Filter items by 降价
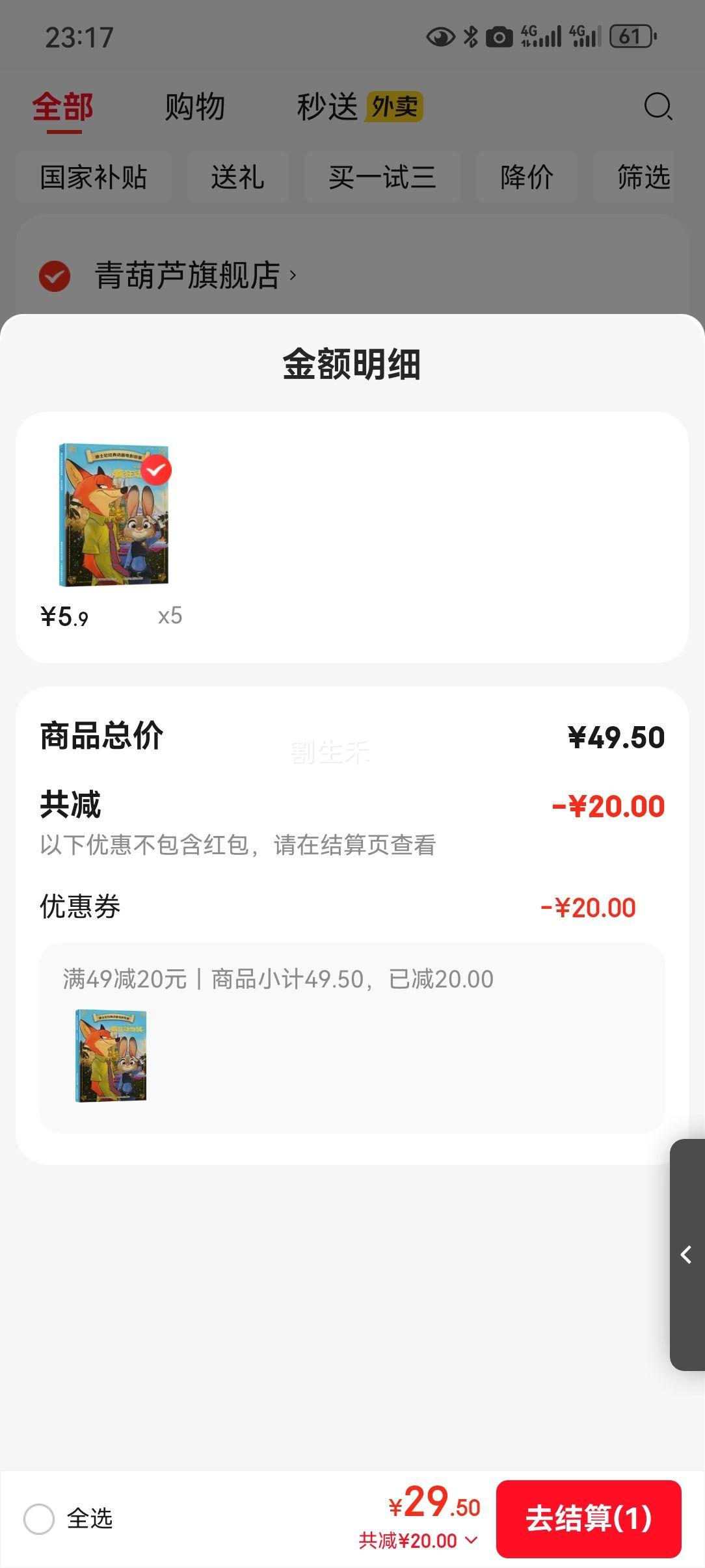The height and width of the screenshot is (1568, 705). point(526,177)
